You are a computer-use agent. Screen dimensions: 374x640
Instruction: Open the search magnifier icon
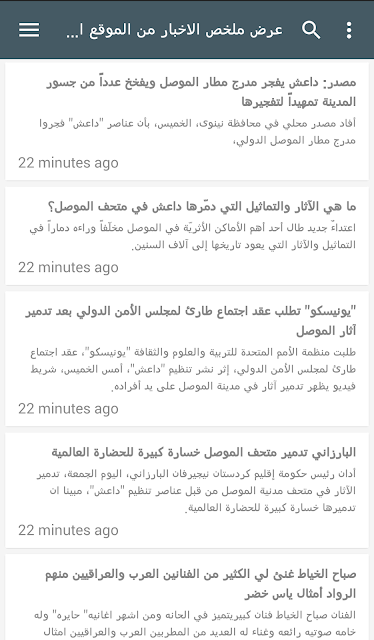[x=311, y=30]
